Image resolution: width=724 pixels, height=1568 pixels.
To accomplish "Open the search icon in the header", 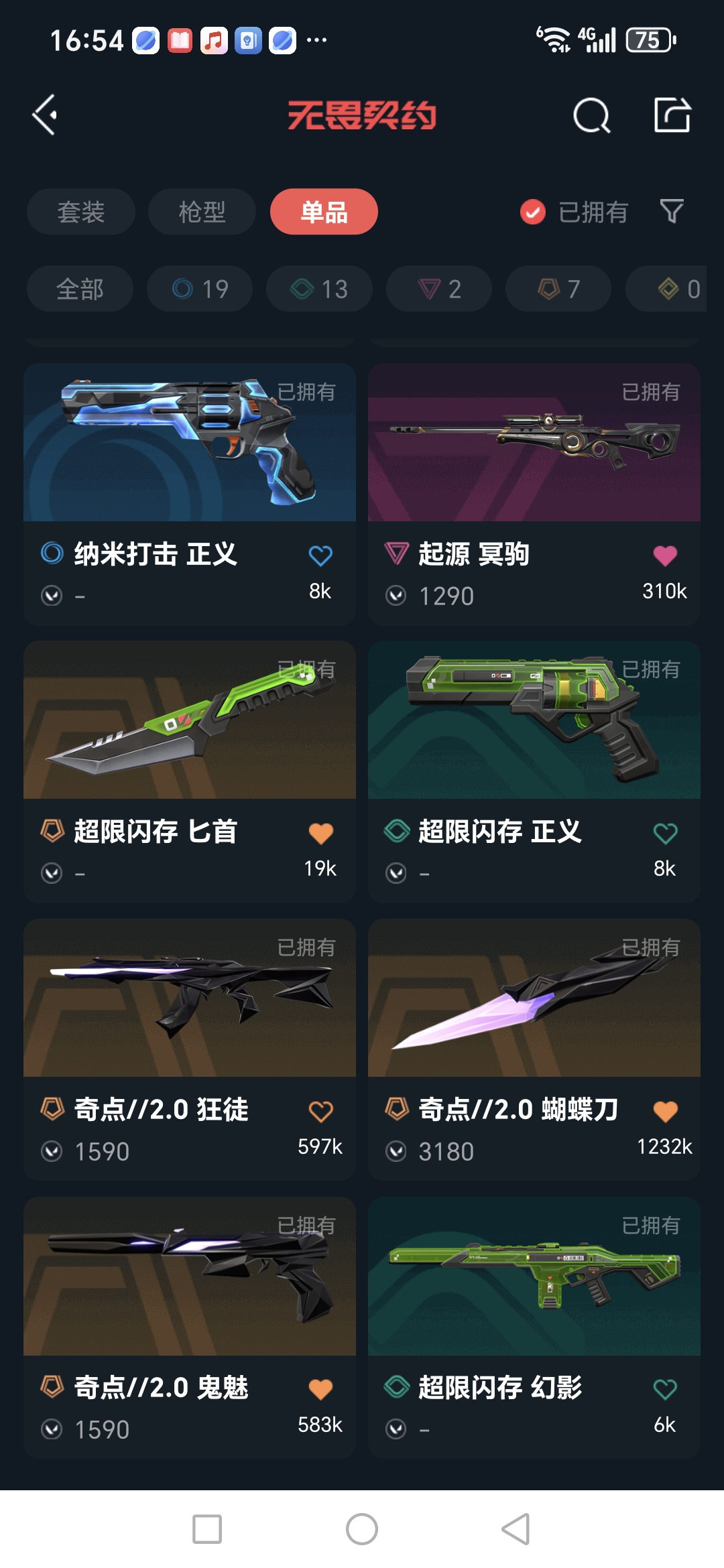I will (x=591, y=115).
